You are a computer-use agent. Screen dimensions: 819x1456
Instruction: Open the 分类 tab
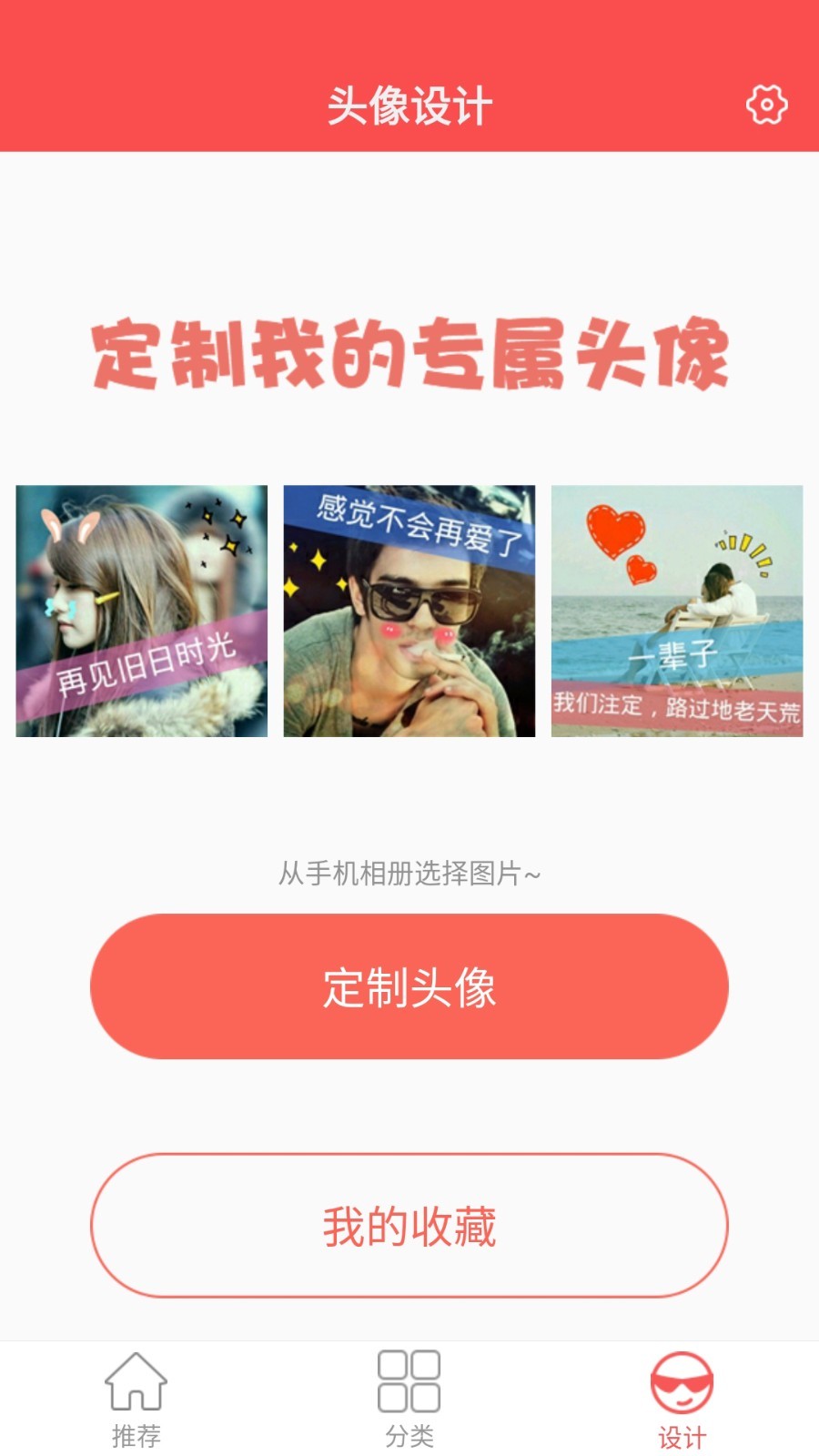409,1401
